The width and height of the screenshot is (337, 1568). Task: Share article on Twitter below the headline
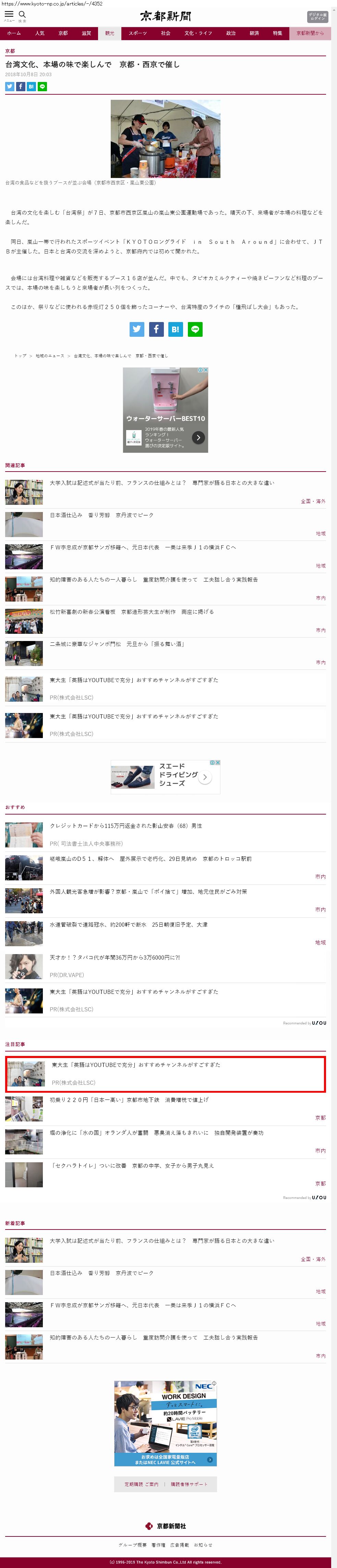[10, 86]
